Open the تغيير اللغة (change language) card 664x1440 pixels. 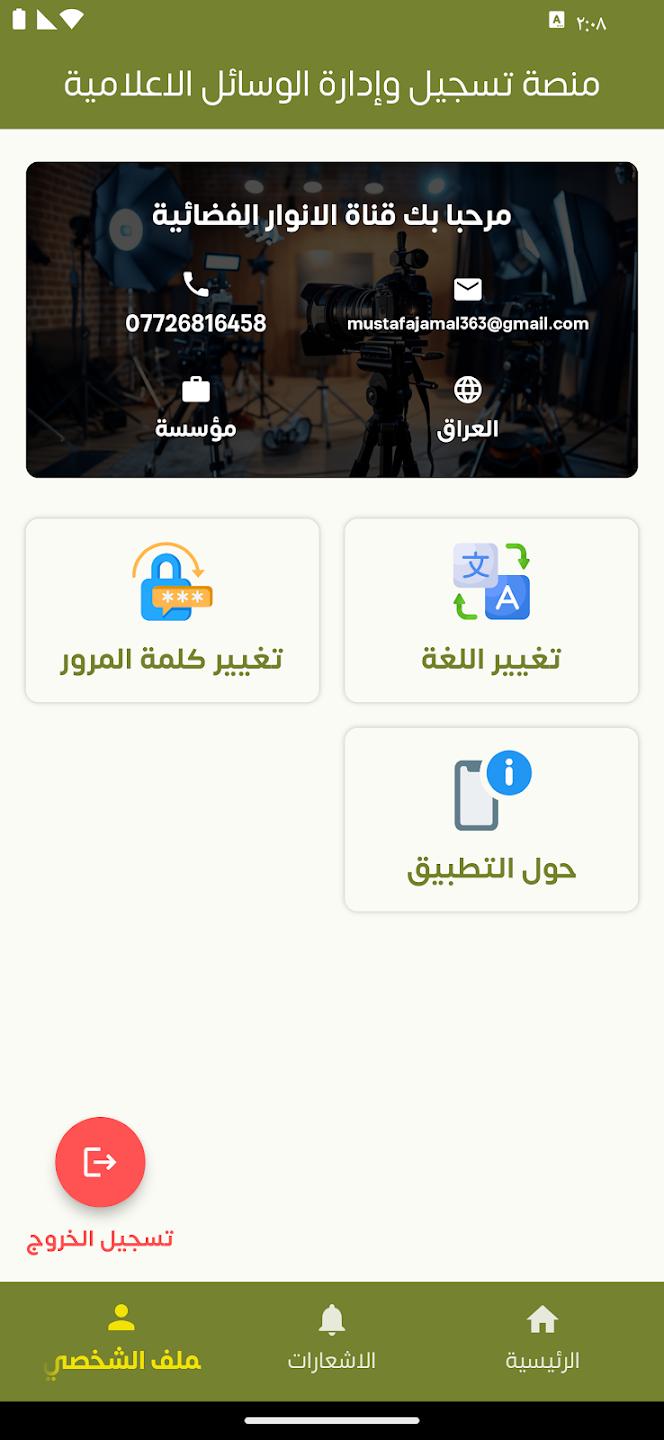[491, 610]
